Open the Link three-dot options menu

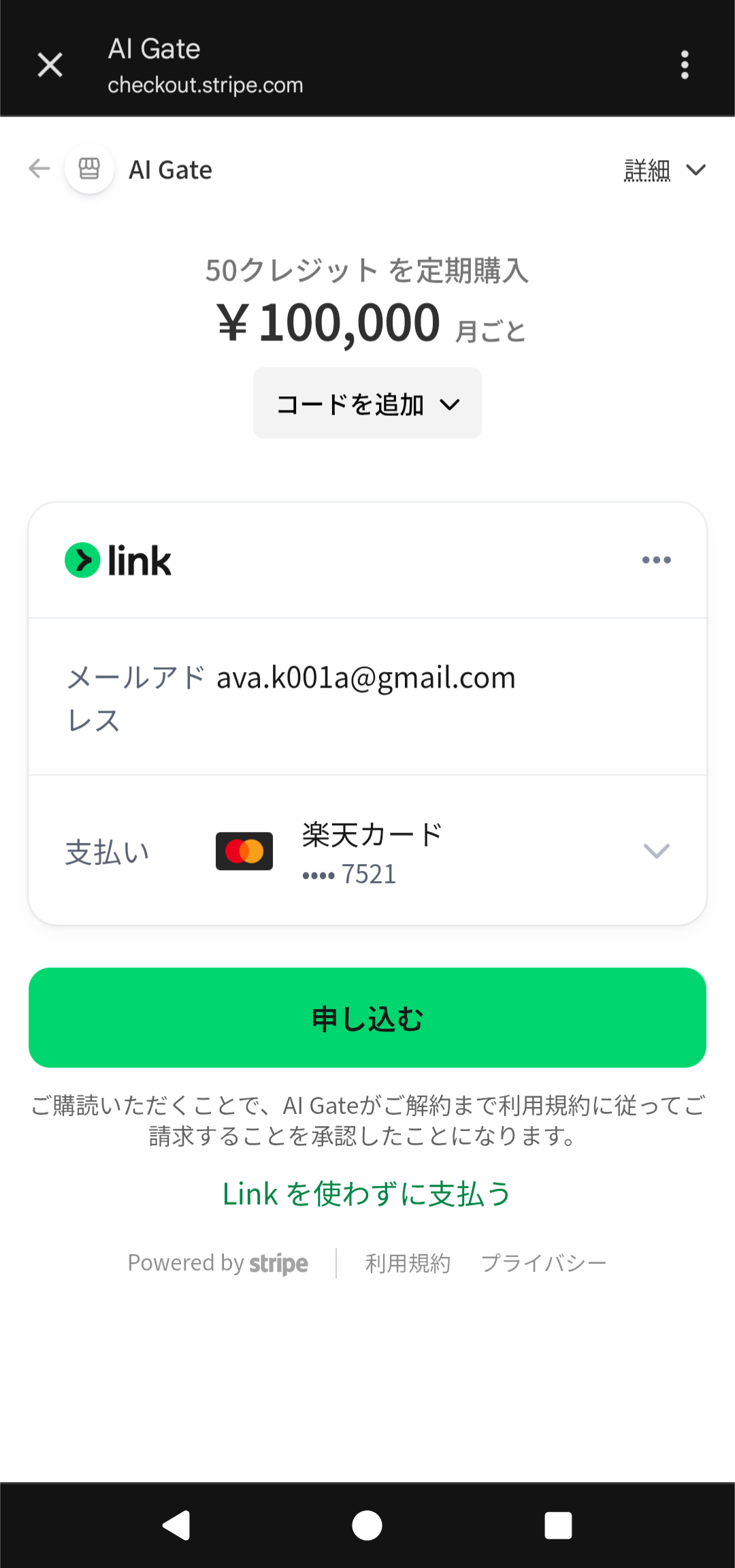pos(656,560)
